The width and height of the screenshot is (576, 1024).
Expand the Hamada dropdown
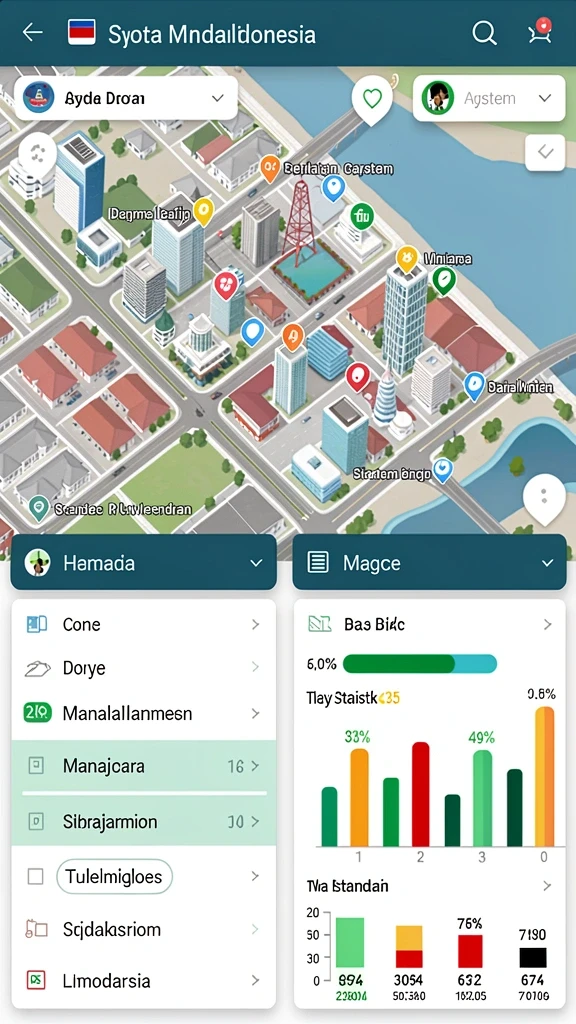click(x=144, y=562)
